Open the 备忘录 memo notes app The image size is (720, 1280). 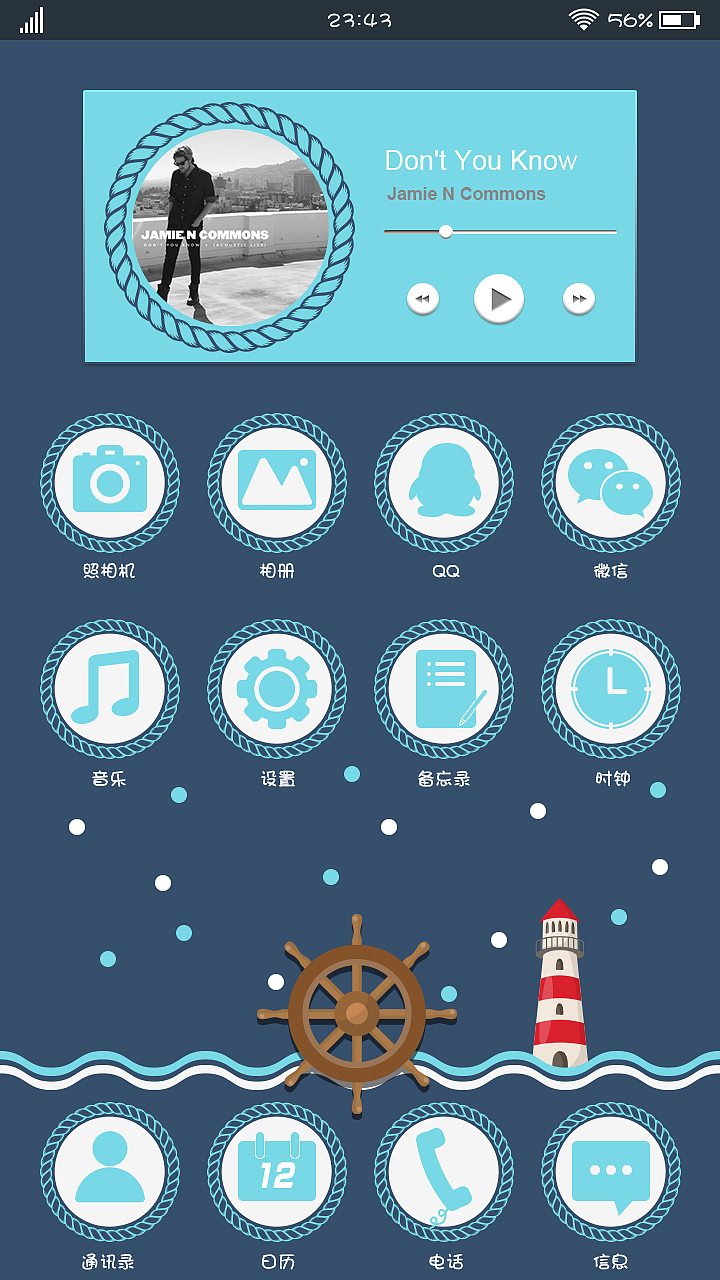[443, 689]
